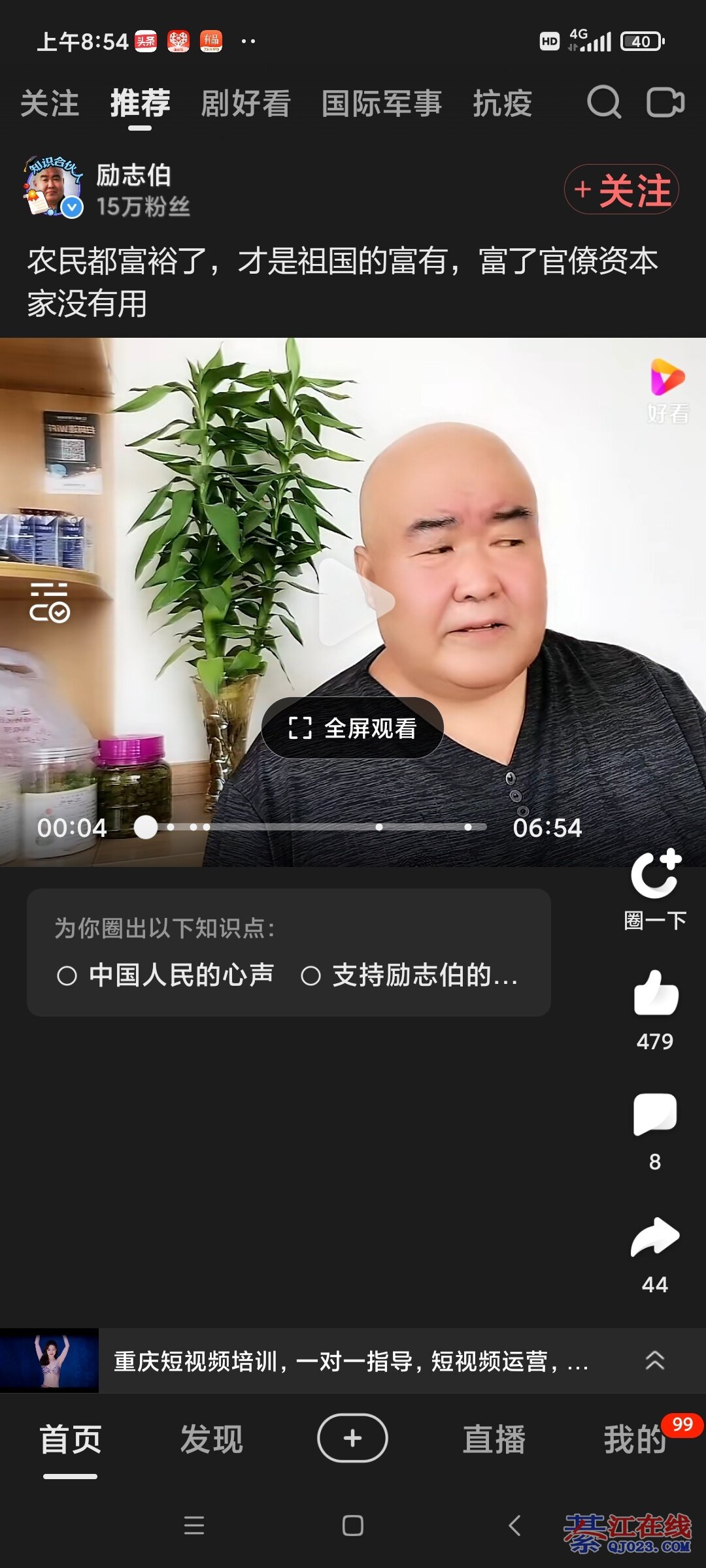Image resolution: width=706 pixels, height=1568 pixels.
Task: Play the video
Action: [354, 601]
